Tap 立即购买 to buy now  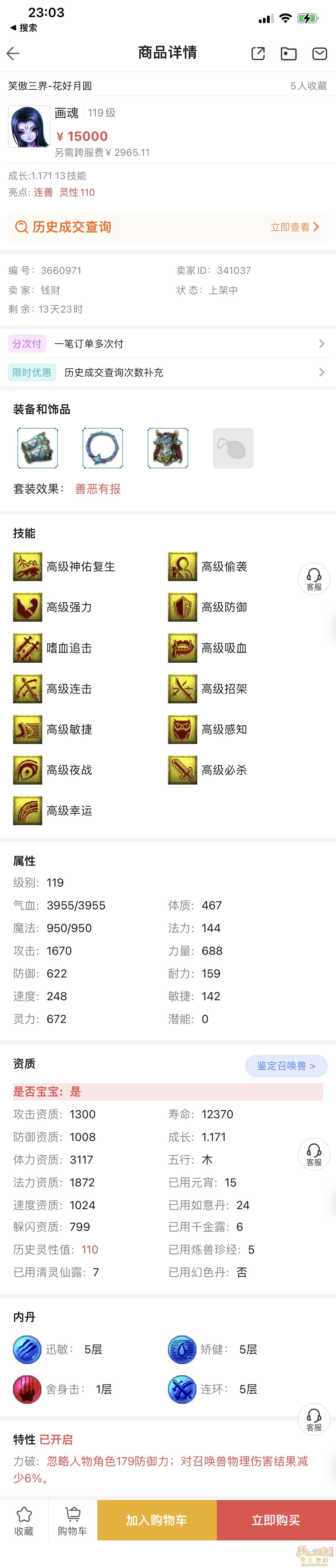point(276,1521)
